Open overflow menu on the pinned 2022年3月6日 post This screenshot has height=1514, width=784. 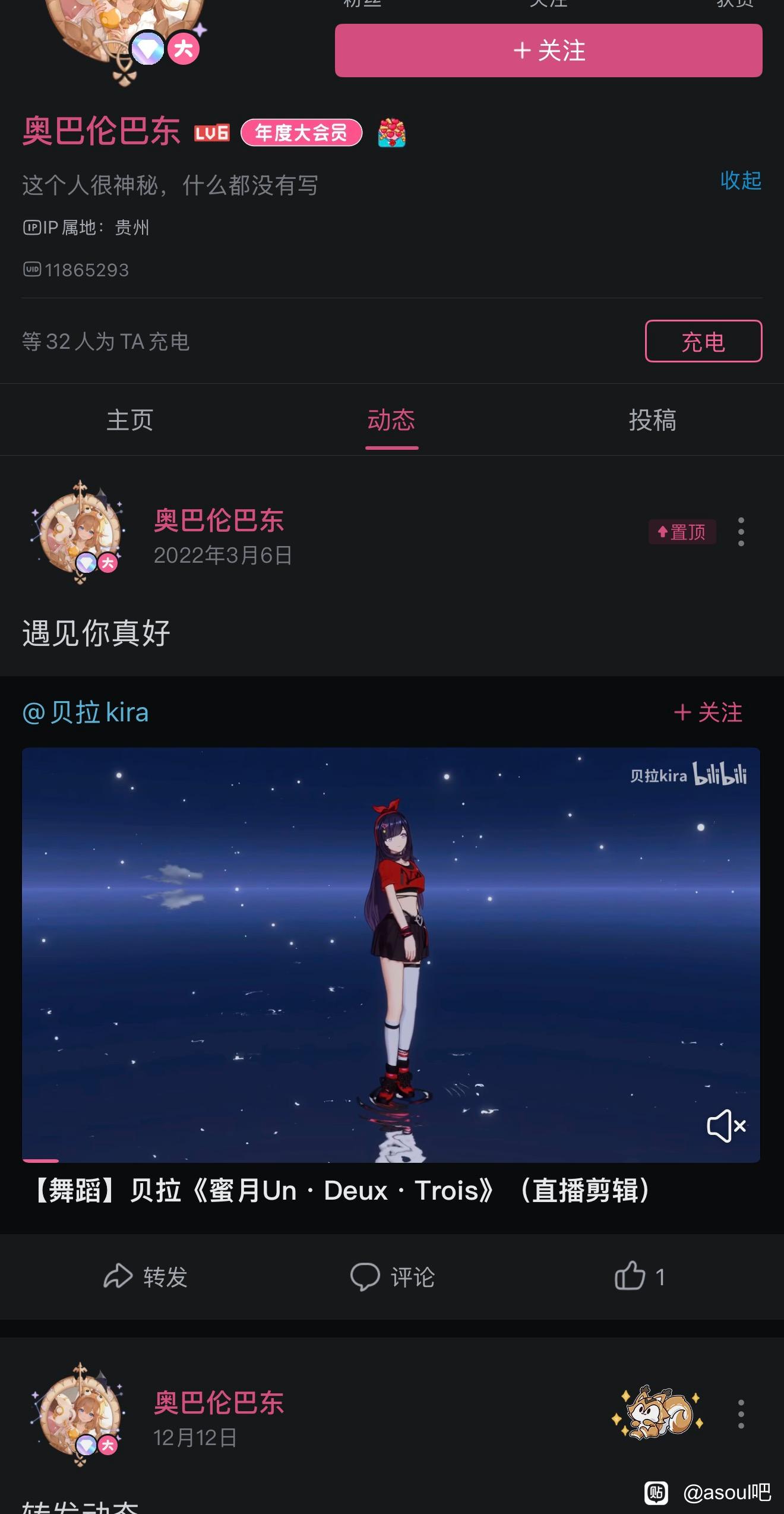pyautogui.click(x=741, y=532)
